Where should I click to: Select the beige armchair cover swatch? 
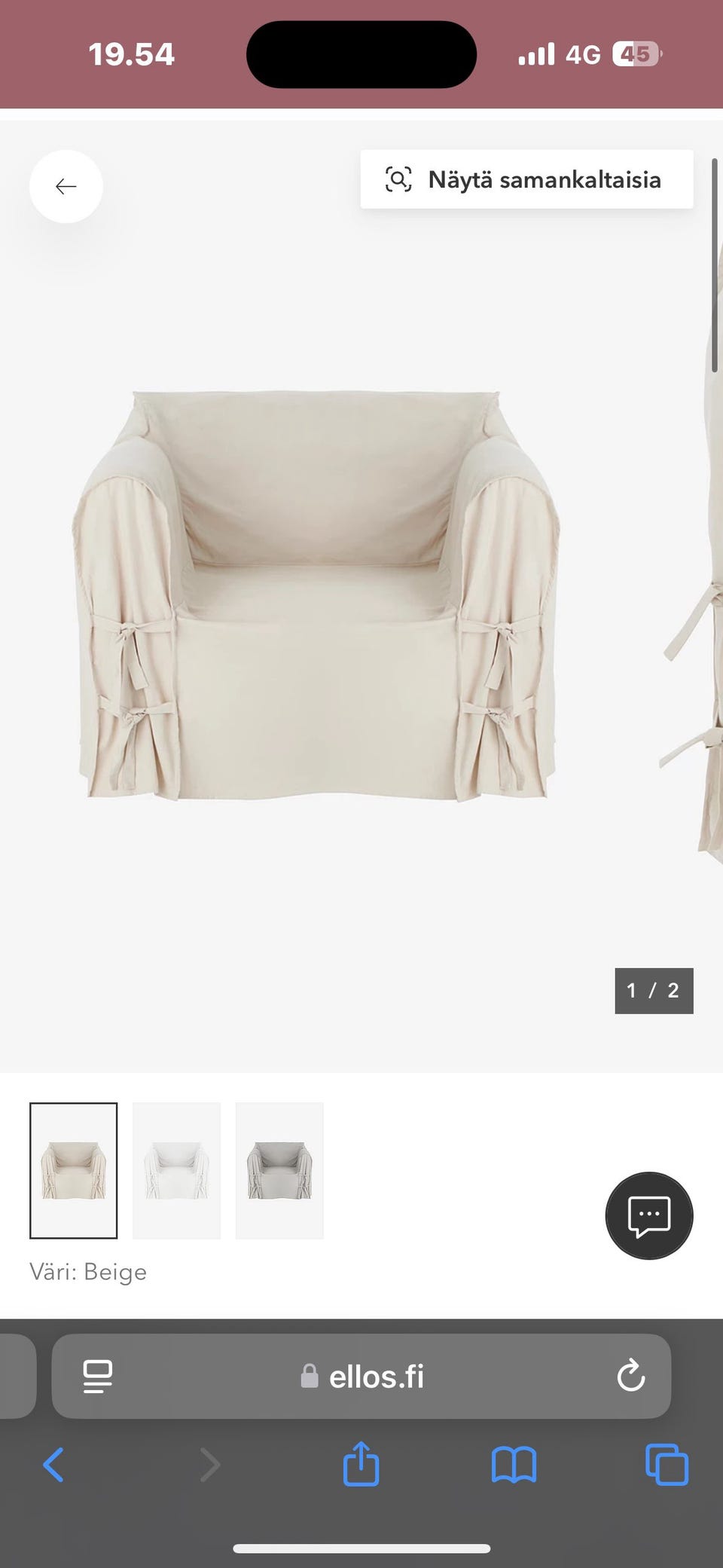[x=74, y=1170]
